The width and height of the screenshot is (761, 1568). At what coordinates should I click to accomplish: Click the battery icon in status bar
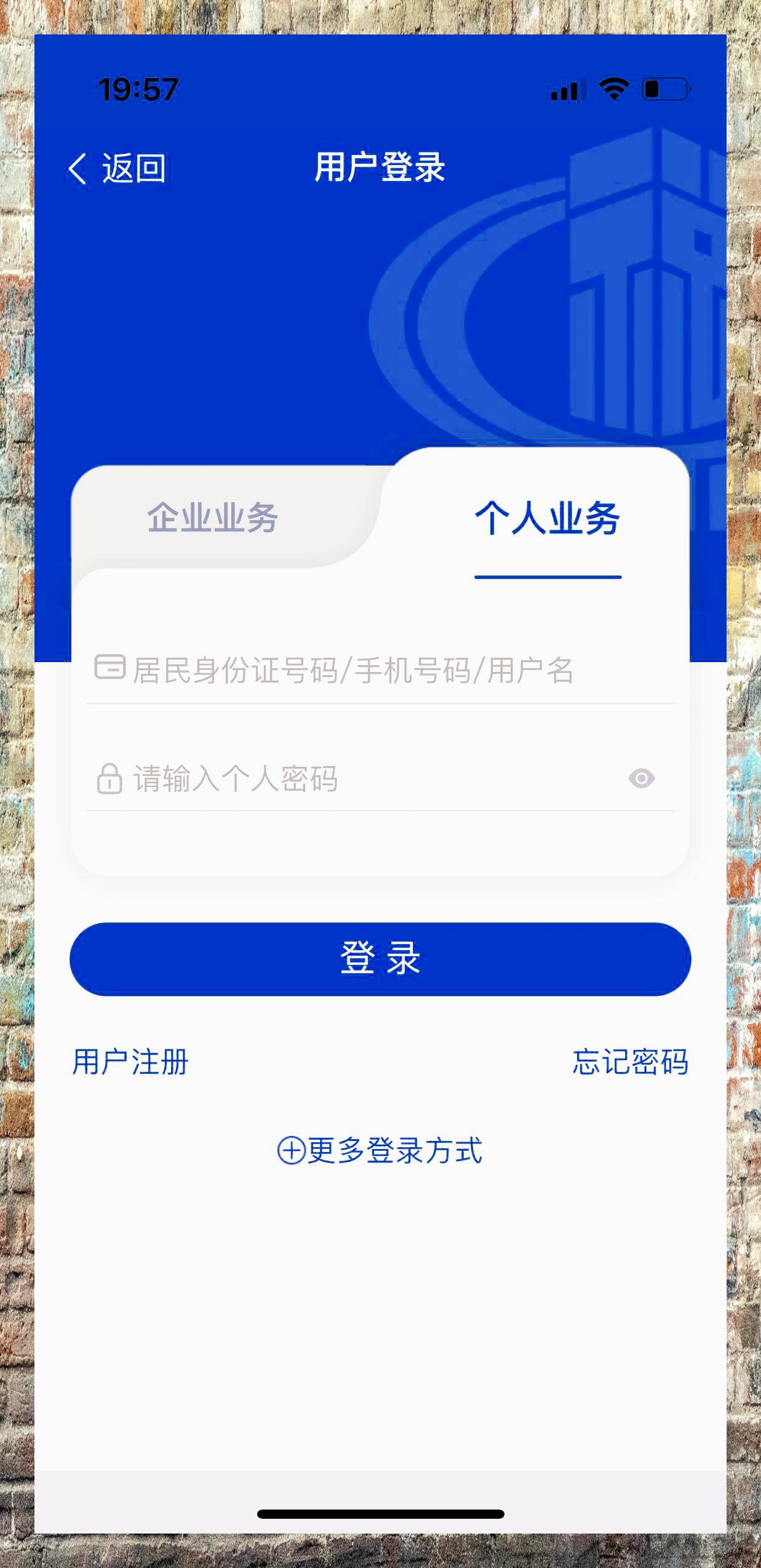pyautogui.click(x=667, y=90)
